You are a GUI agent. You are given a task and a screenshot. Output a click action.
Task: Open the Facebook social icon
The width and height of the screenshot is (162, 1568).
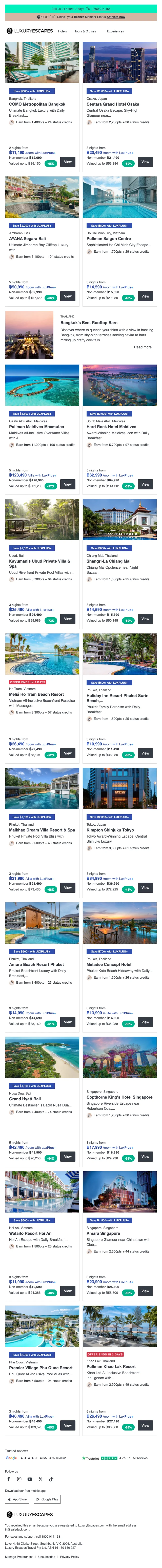tap(9, 1479)
